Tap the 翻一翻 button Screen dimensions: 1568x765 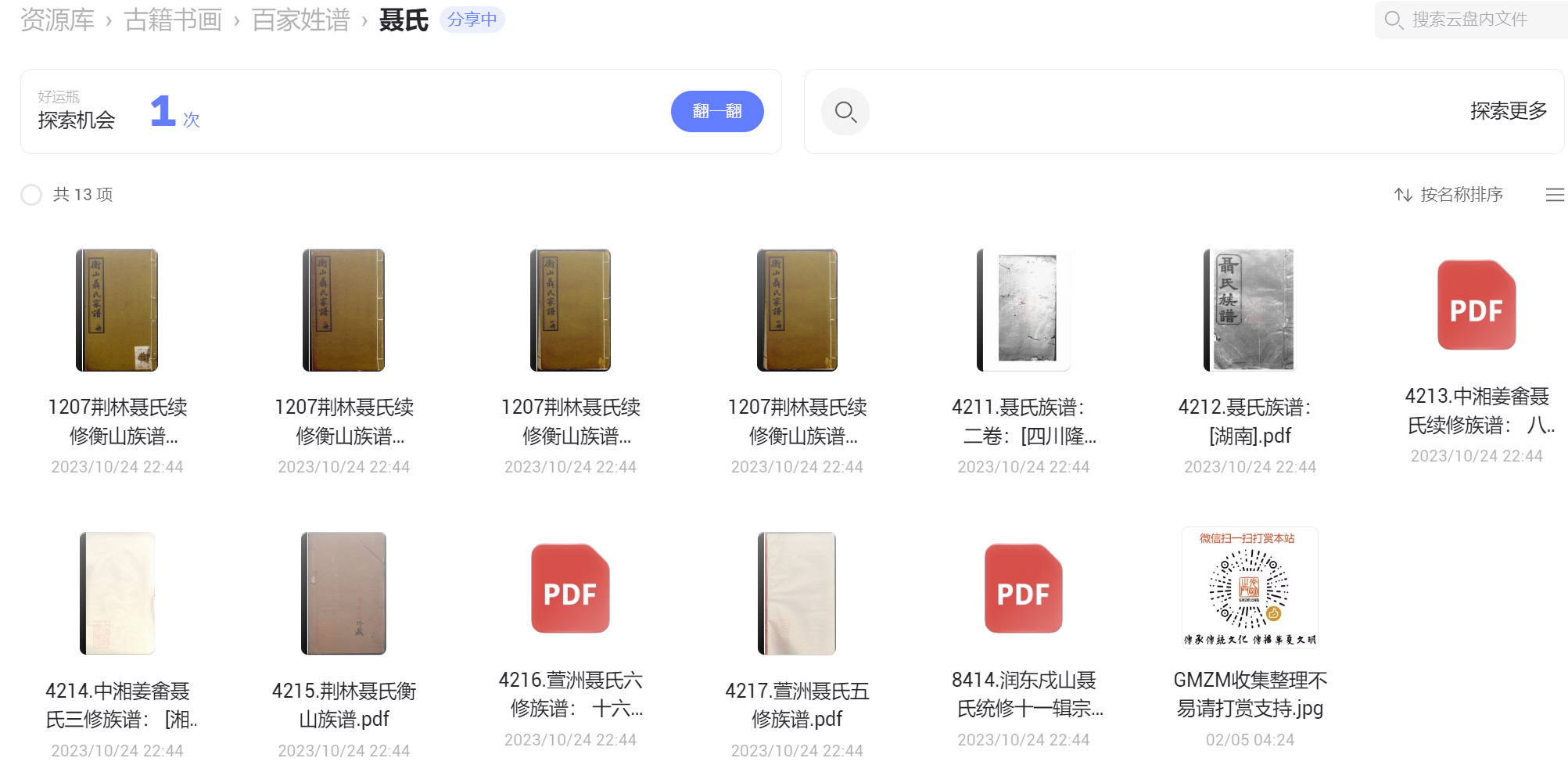click(x=716, y=111)
